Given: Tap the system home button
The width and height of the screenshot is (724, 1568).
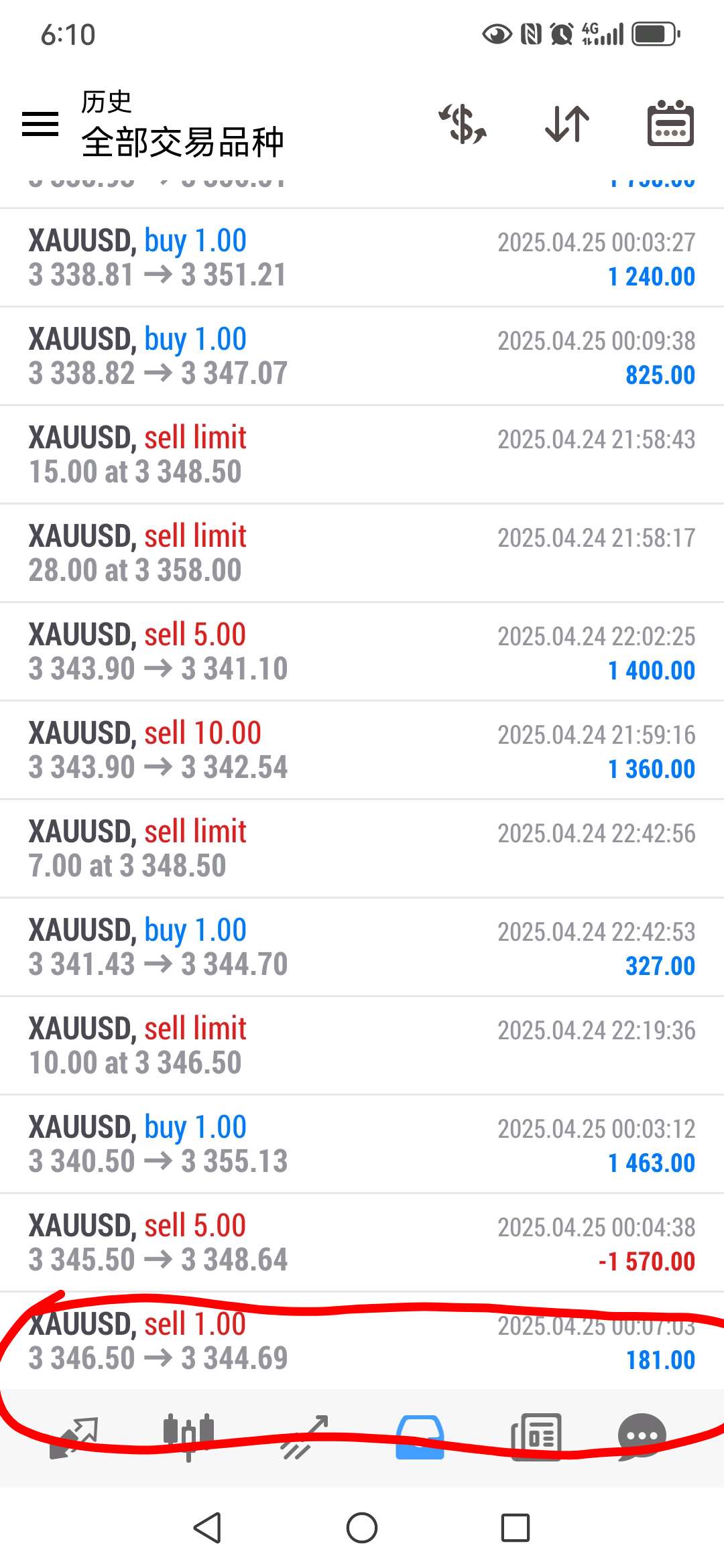Looking at the screenshot, I should coord(362,1528).
